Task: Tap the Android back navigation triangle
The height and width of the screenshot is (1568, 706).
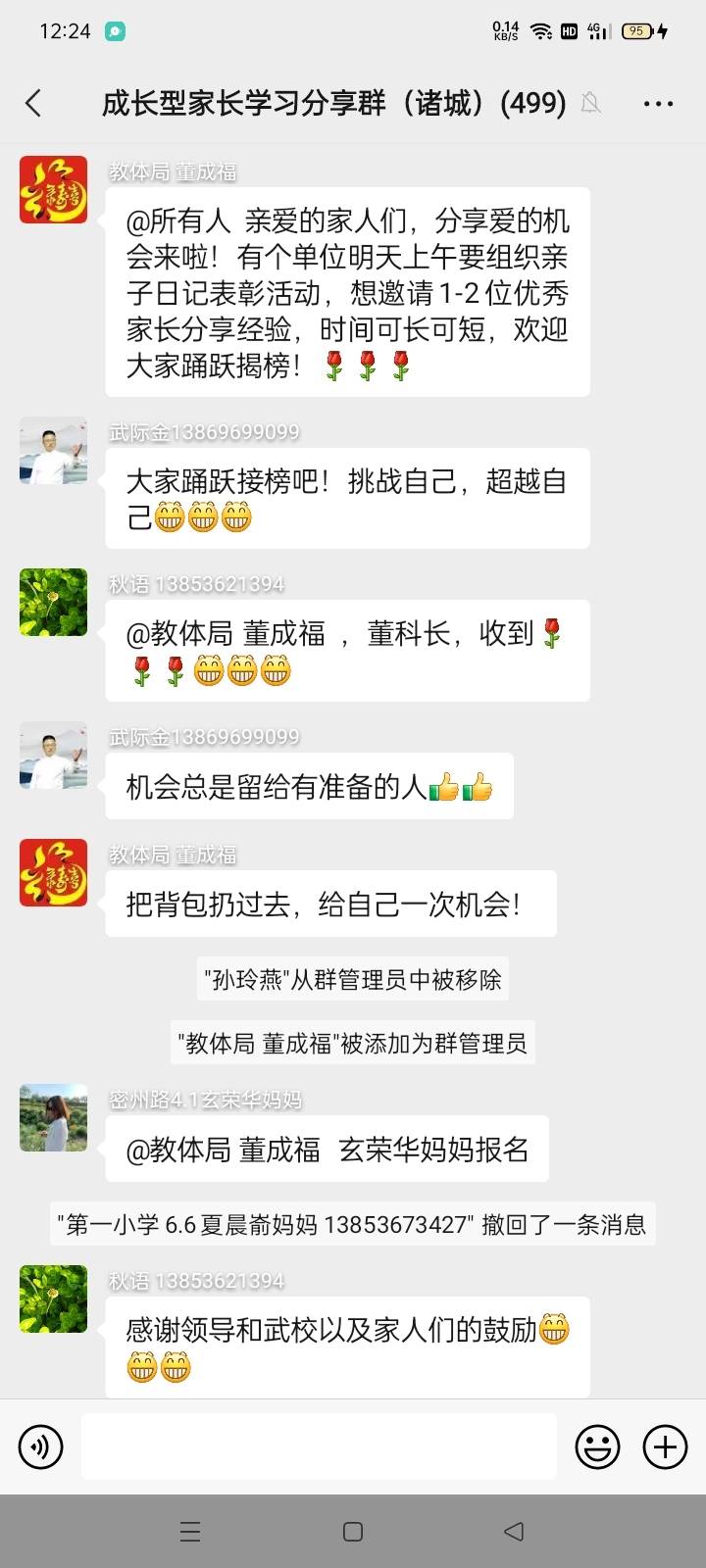Action: tap(514, 1529)
